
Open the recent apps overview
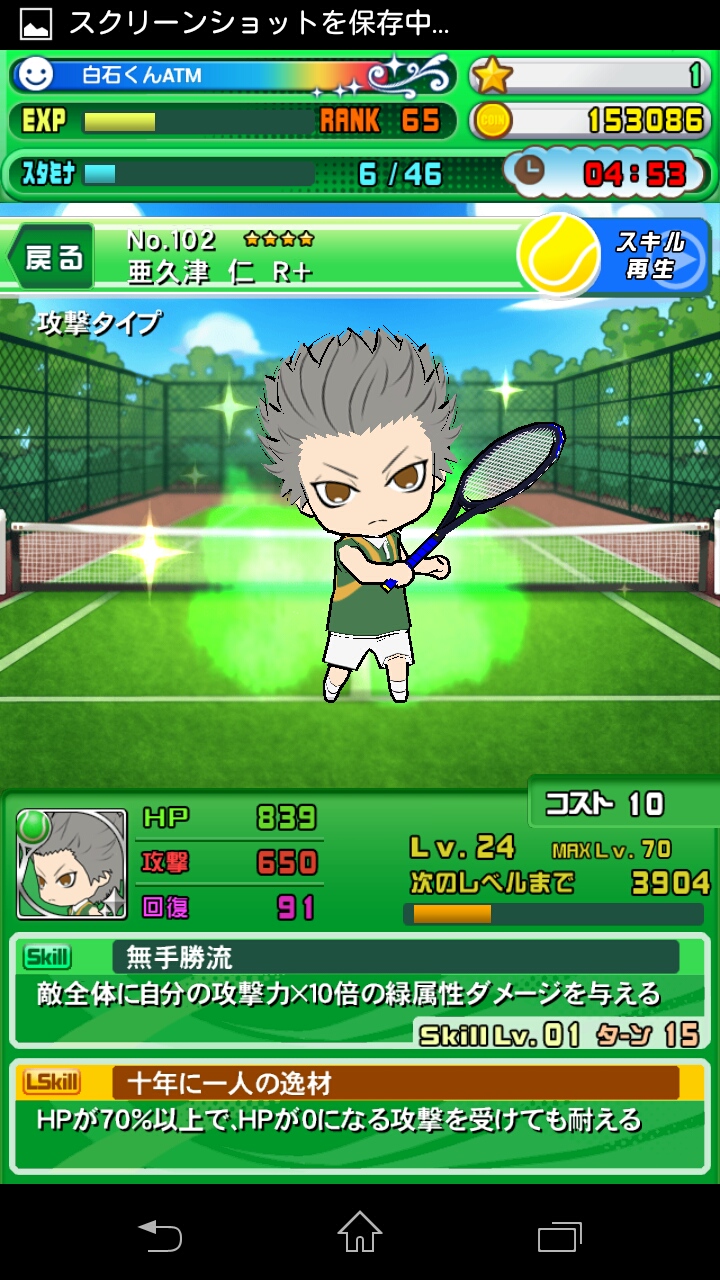pyautogui.click(x=559, y=1235)
